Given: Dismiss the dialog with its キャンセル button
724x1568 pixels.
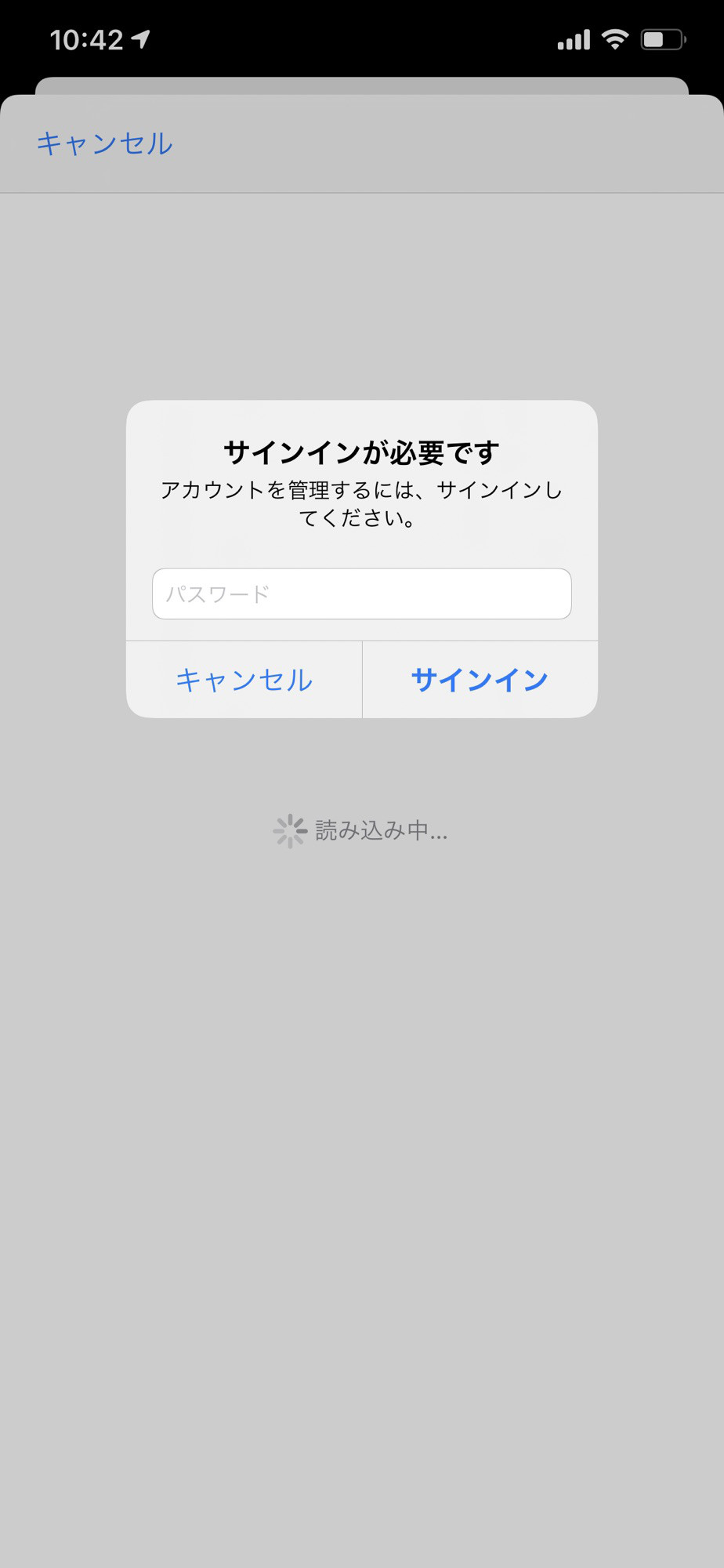Looking at the screenshot, I should click(x=244, y=679).
